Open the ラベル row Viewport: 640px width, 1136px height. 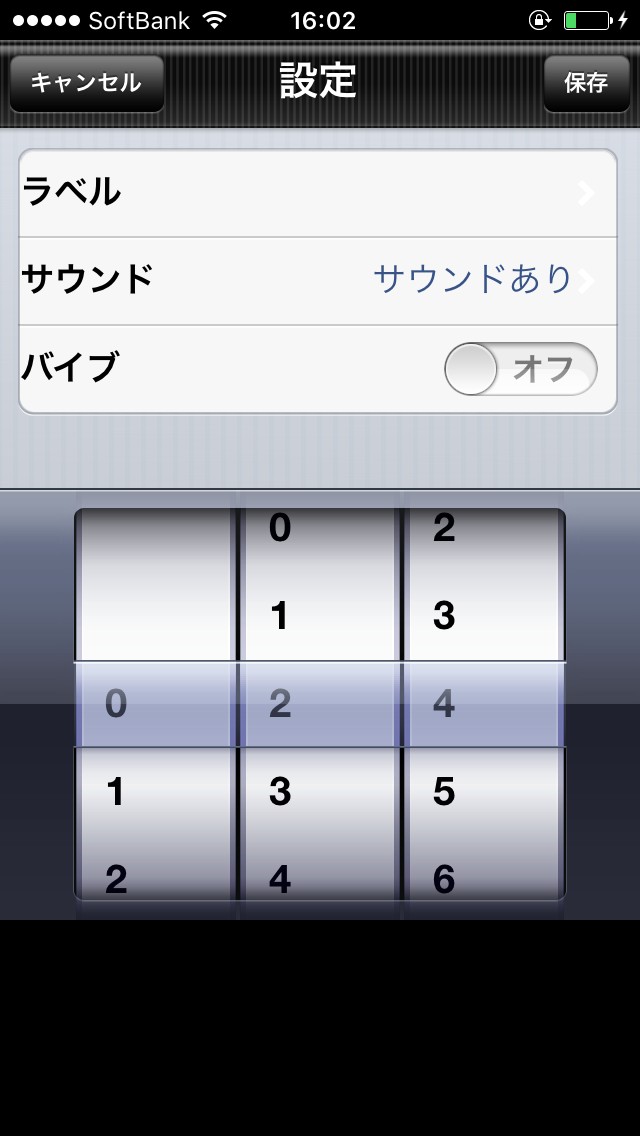coord(317,193)
